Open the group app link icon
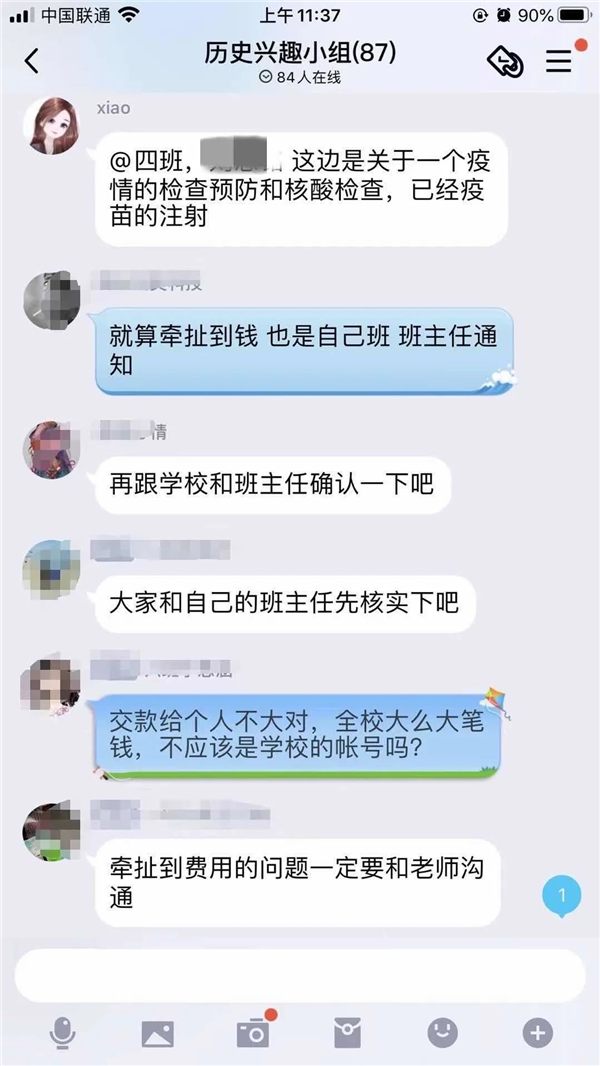Viewport: 600px width, 1066px height. (505, 61)
